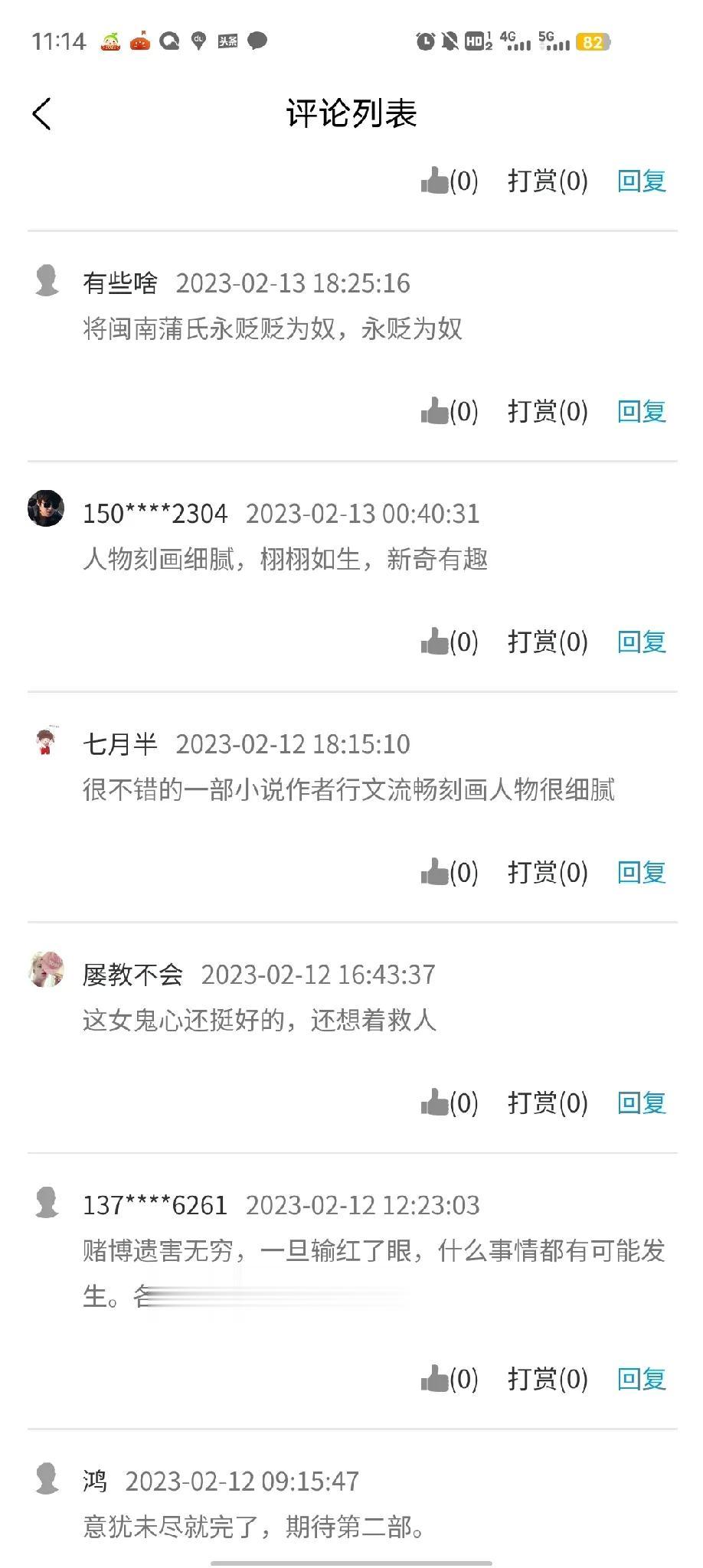The width and height of the screenshot is (703, 1568).
Task: Tap 打赏 on 七月半's comment
Action: coord(548,872)
